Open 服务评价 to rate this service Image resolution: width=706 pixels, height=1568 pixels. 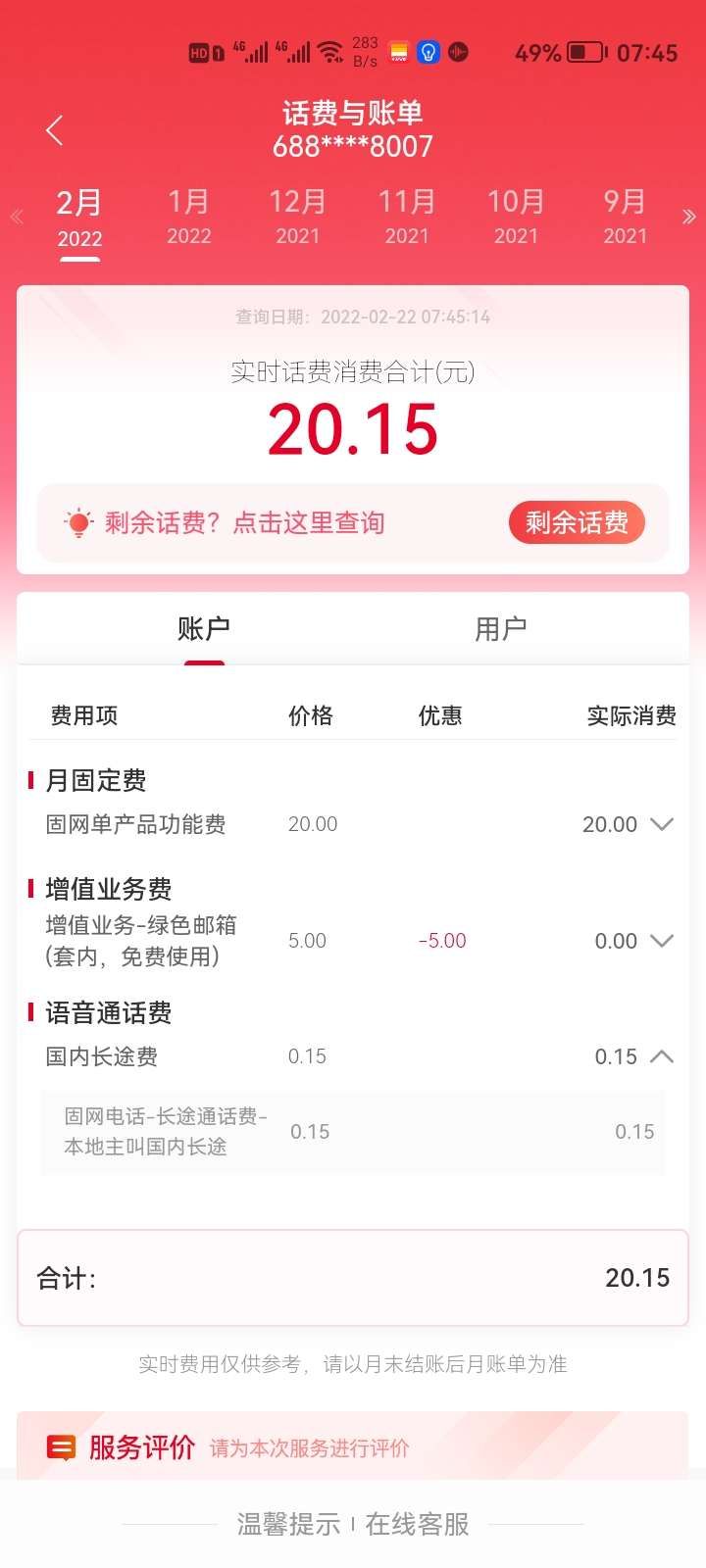pyautogui.click(x=142, y=1447)
